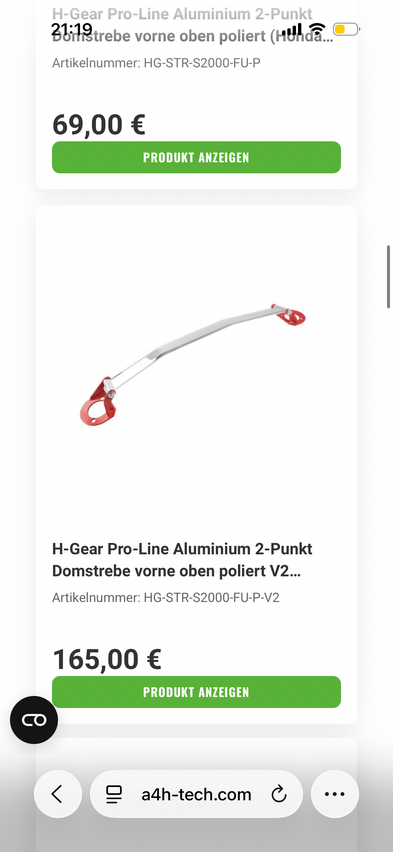Open the page options icon in the address bar
Screen dimensions: 393x852
point(114,794)
